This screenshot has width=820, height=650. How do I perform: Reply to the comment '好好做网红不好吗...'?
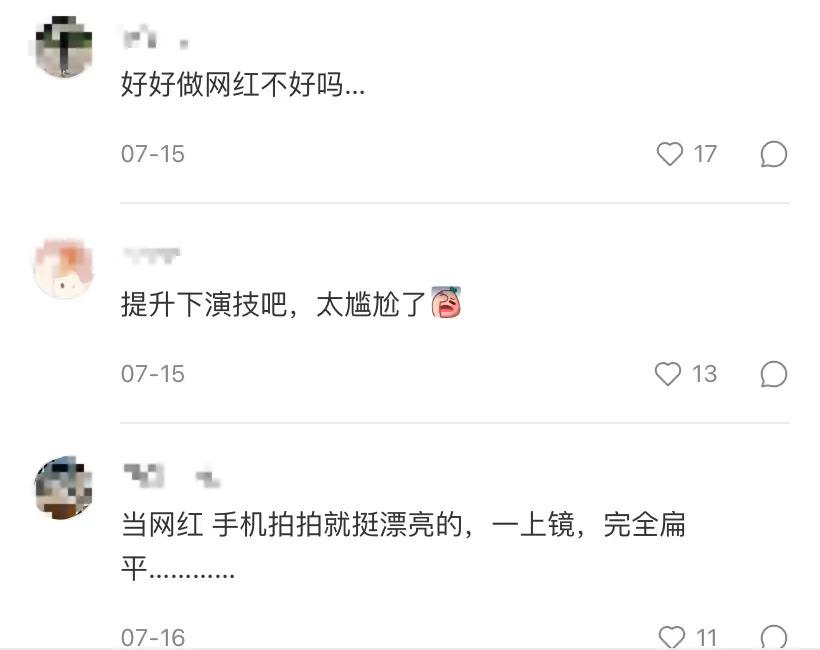coord(773,154)
